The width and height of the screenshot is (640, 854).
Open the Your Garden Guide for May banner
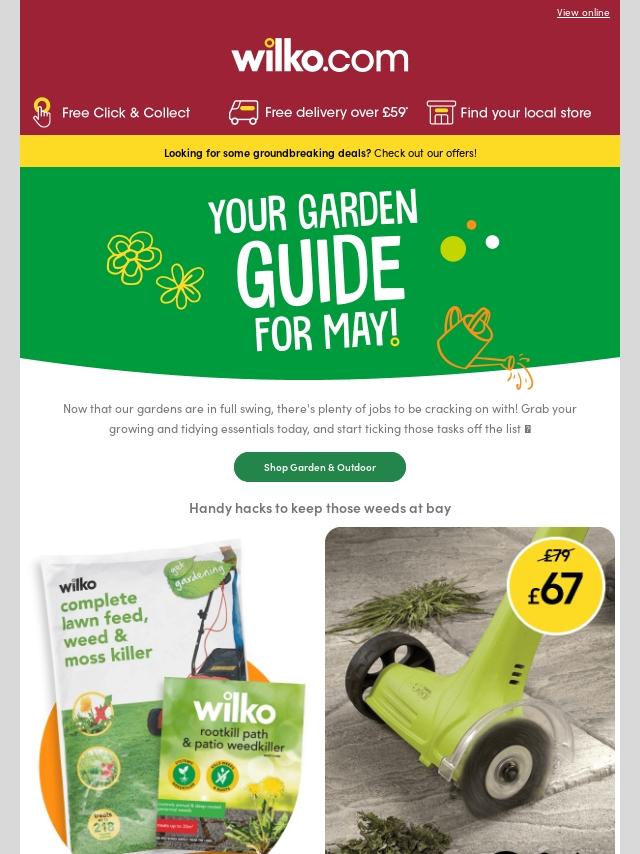click(x=320, y=275)
